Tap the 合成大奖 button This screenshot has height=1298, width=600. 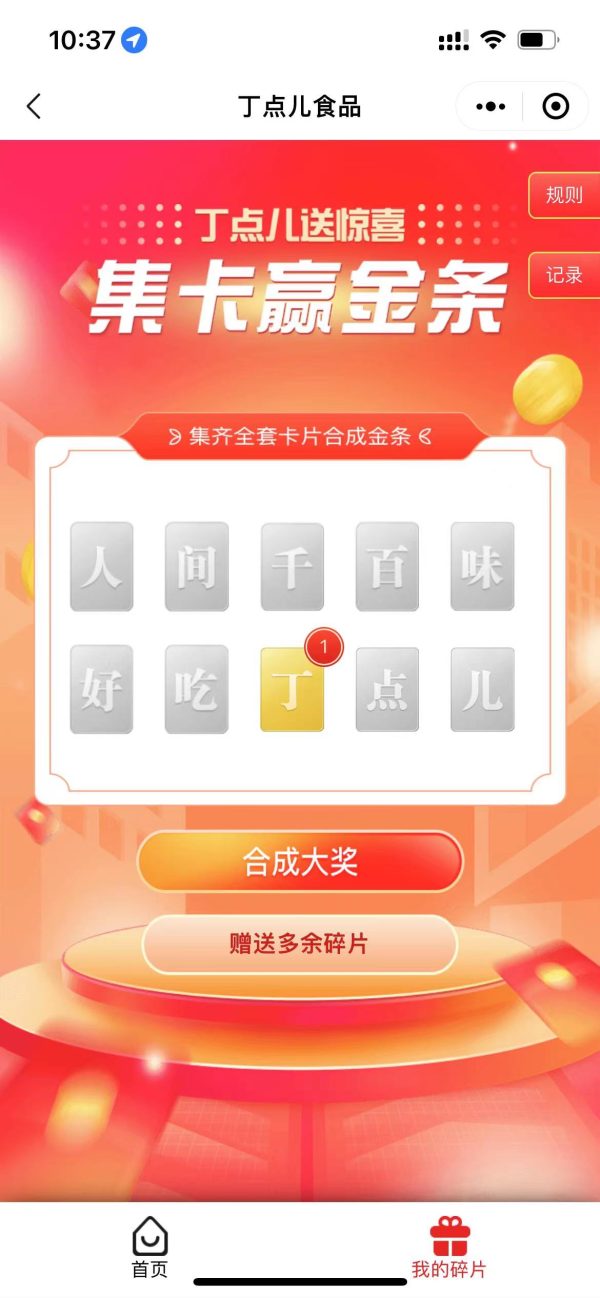300,862
